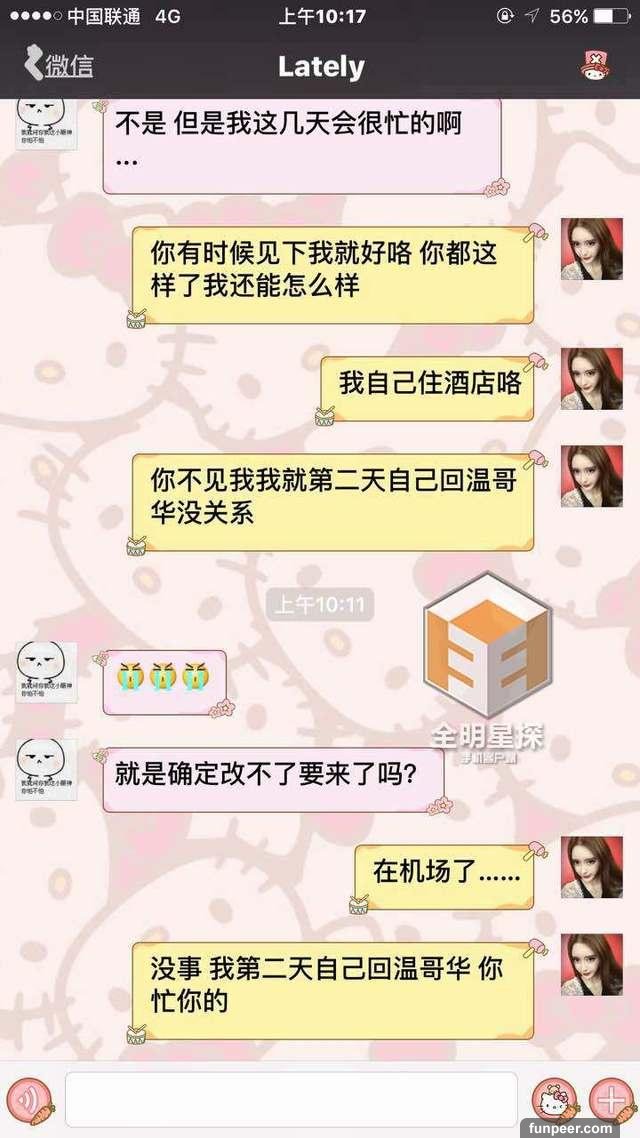
Task: Switch to voice message input
Action: [x=30, y=1097]
